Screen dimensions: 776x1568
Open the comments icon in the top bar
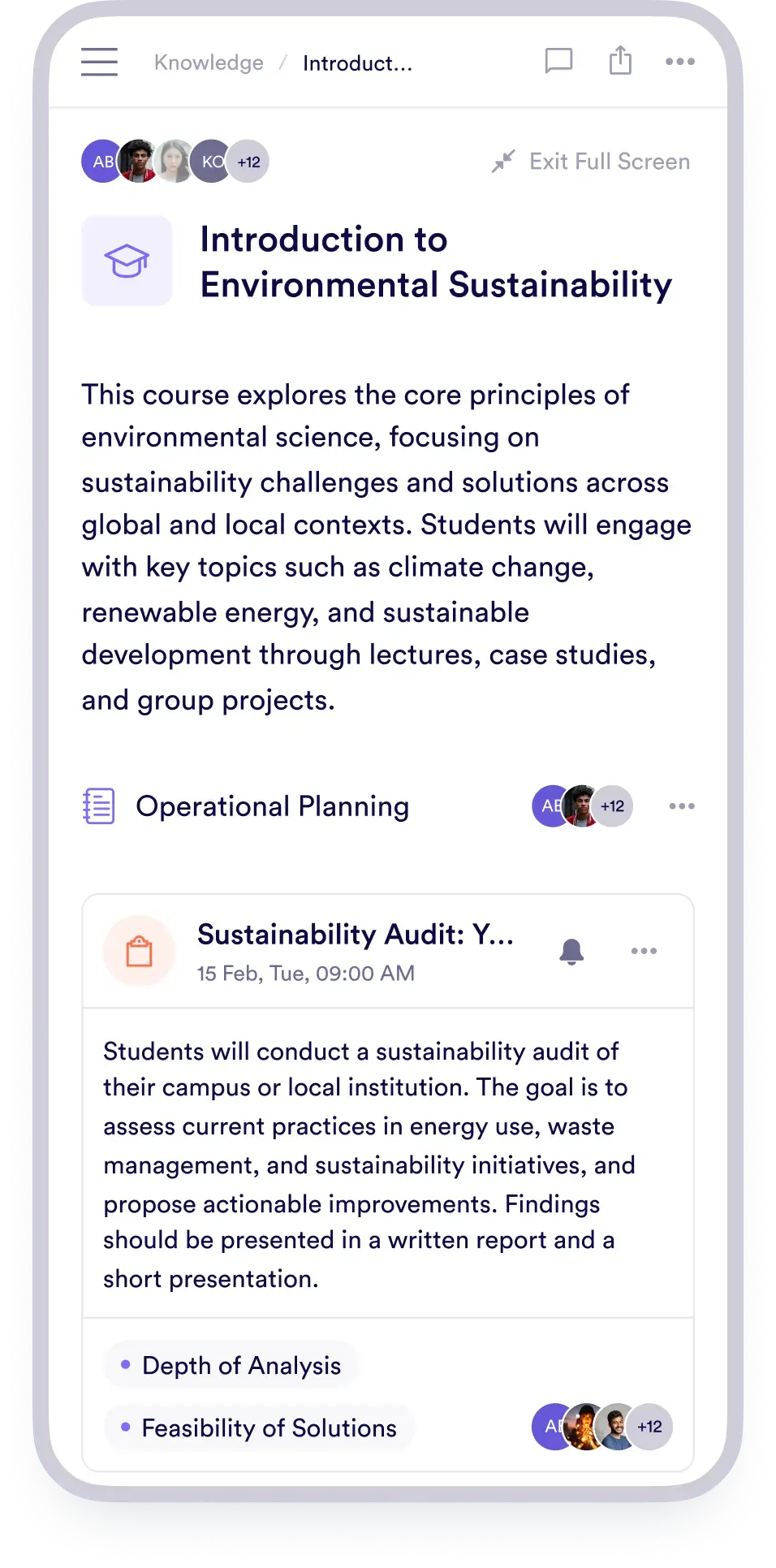click(x=558, y=61)
